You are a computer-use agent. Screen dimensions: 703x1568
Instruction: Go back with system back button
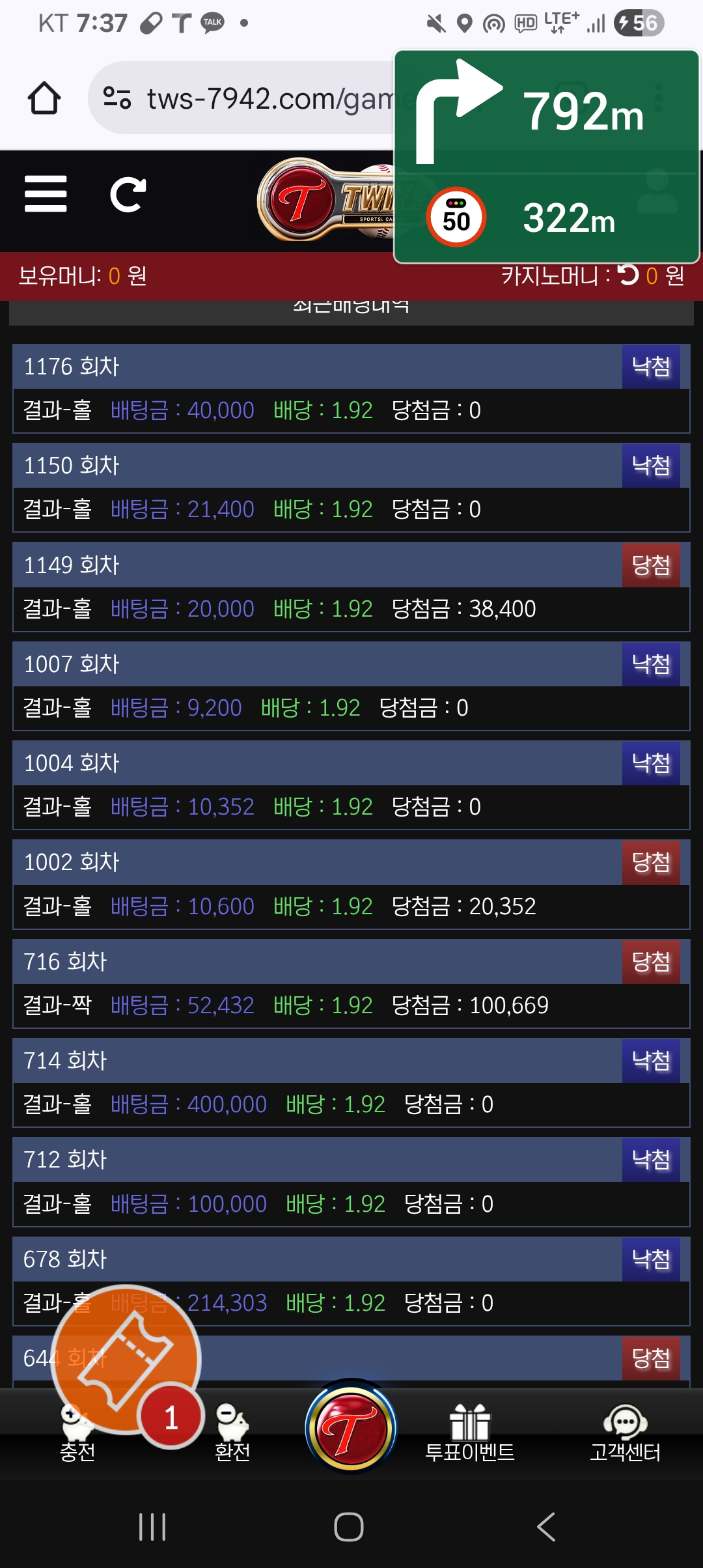[x=547, y=1527]
